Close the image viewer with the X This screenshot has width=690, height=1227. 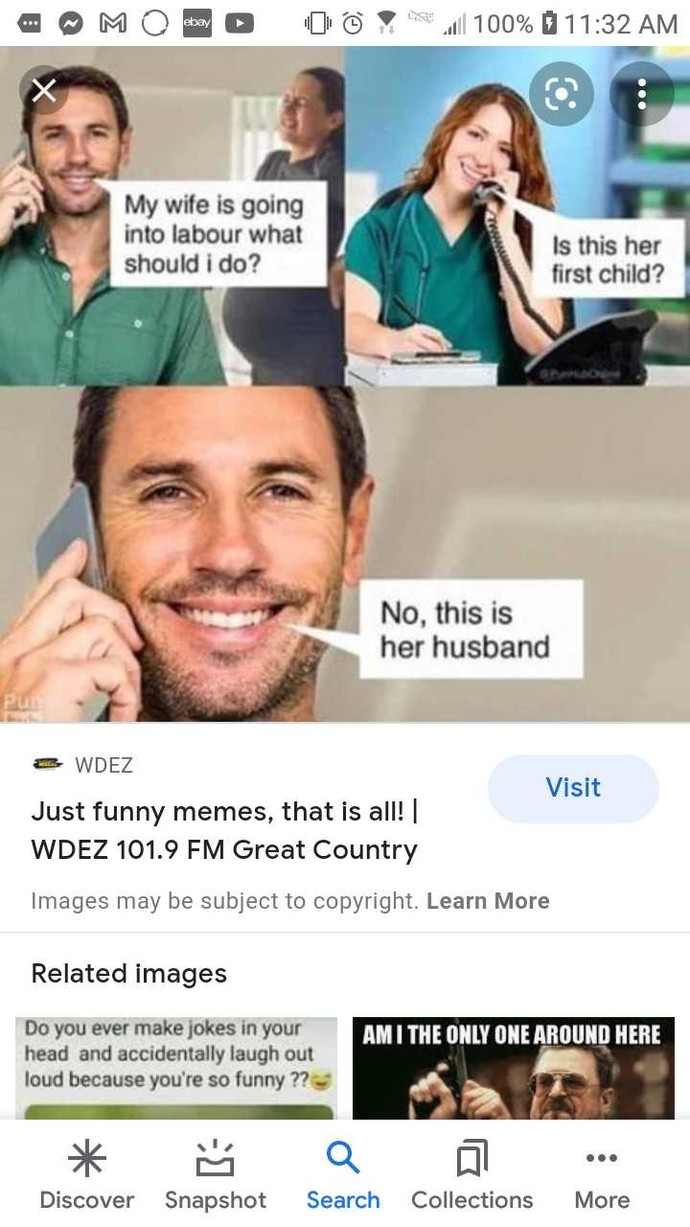coord(43,92)
